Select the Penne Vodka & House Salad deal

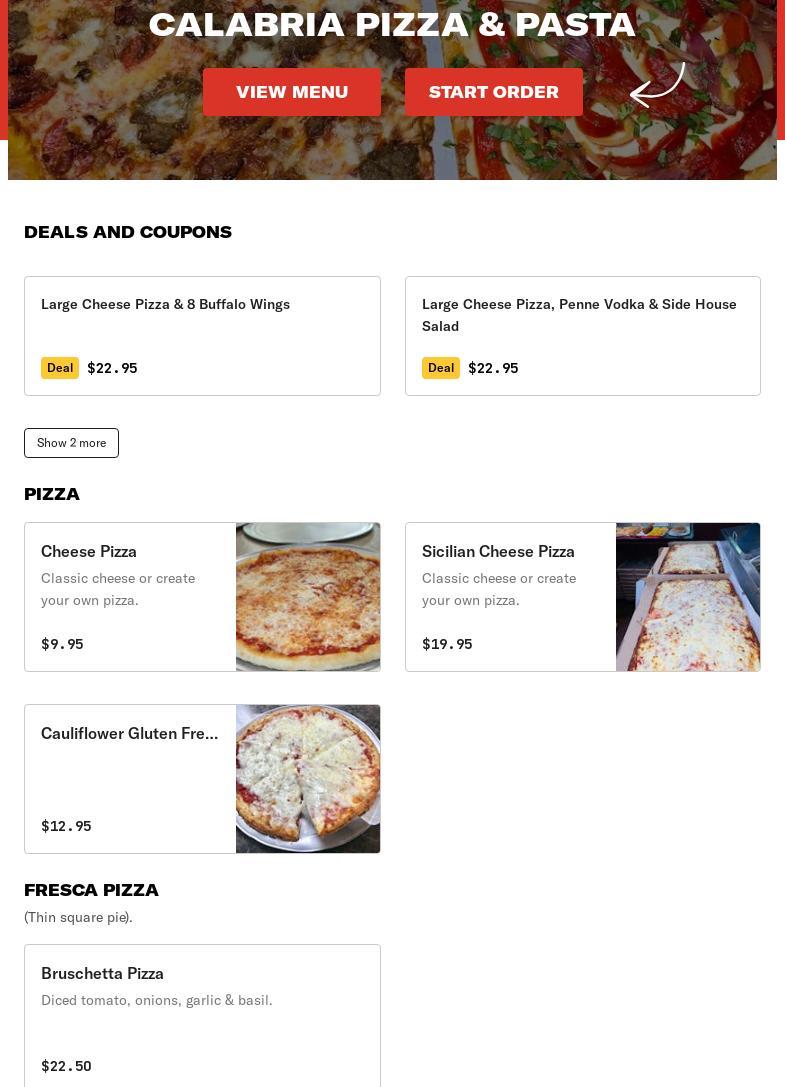point(582,335)
